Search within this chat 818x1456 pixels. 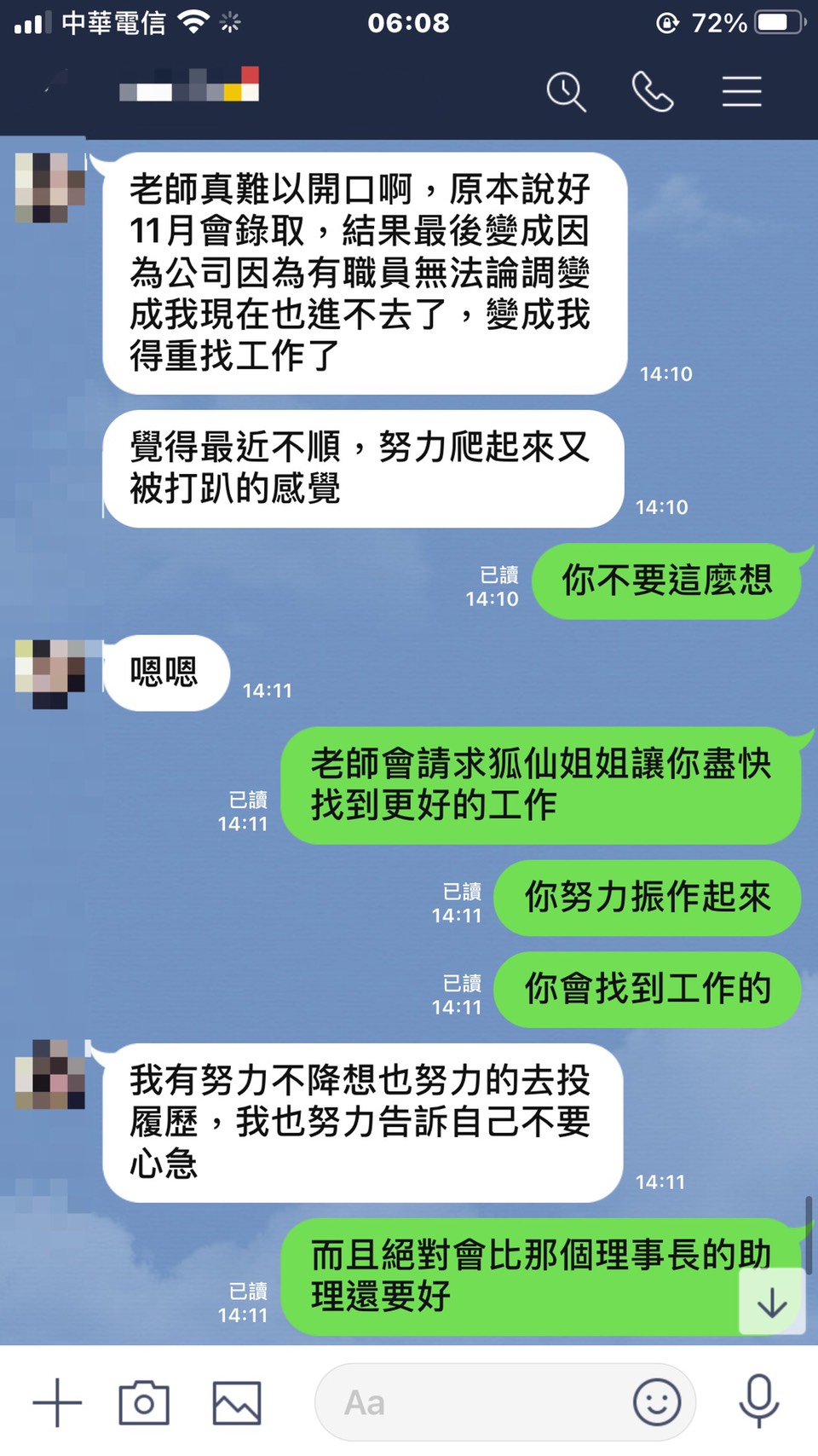pyautogui.click(x=566, y=92)
